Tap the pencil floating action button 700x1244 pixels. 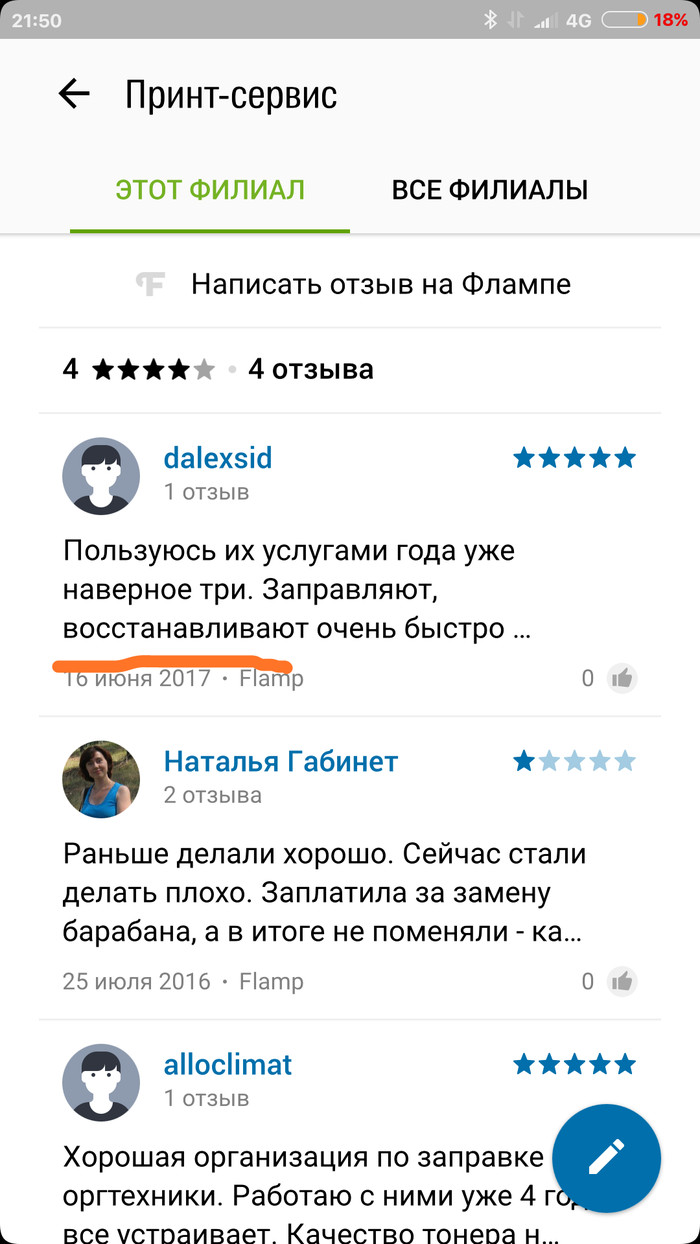tap(606, 1157)
